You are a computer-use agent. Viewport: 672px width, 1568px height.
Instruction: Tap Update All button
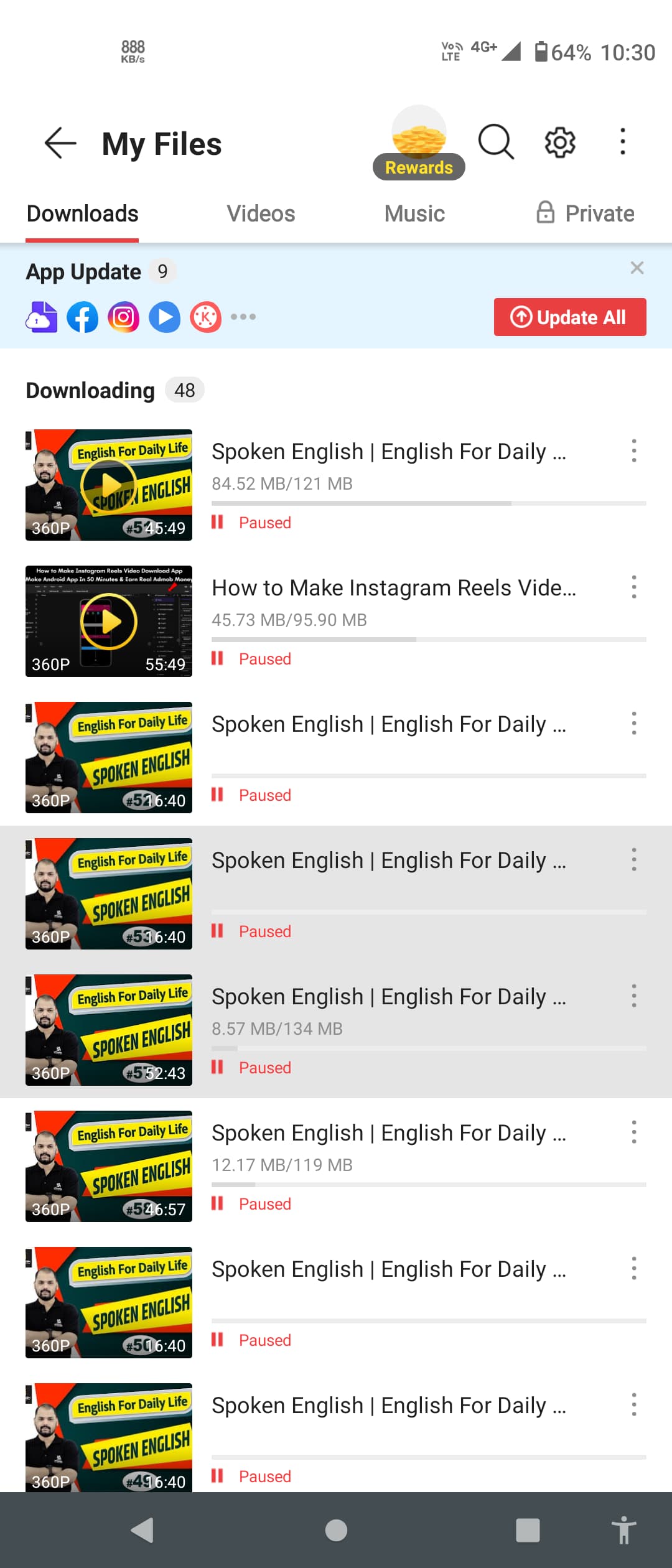click(x=570, y=317)
